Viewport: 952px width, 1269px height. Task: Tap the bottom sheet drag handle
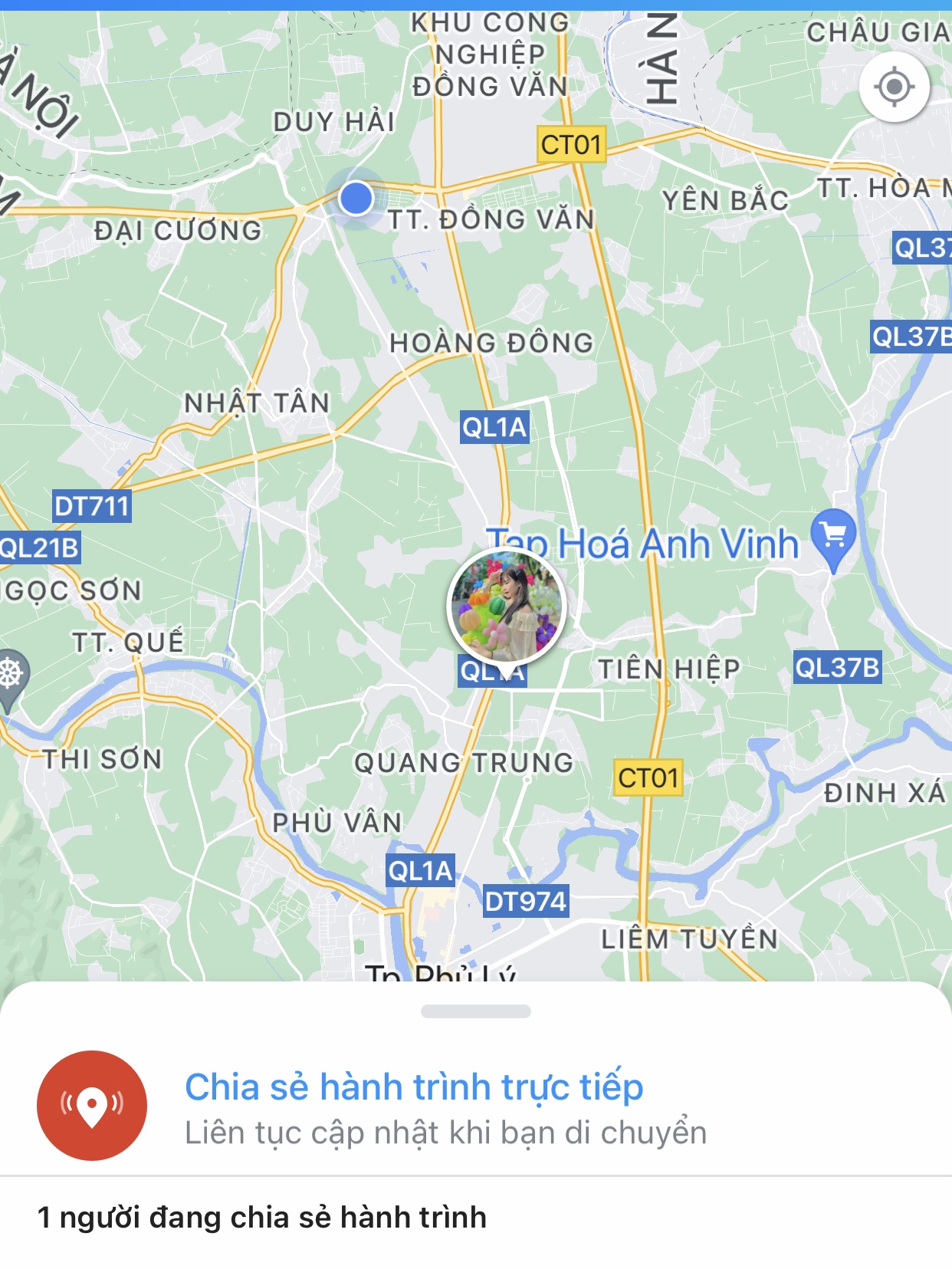coord(475,1011)
